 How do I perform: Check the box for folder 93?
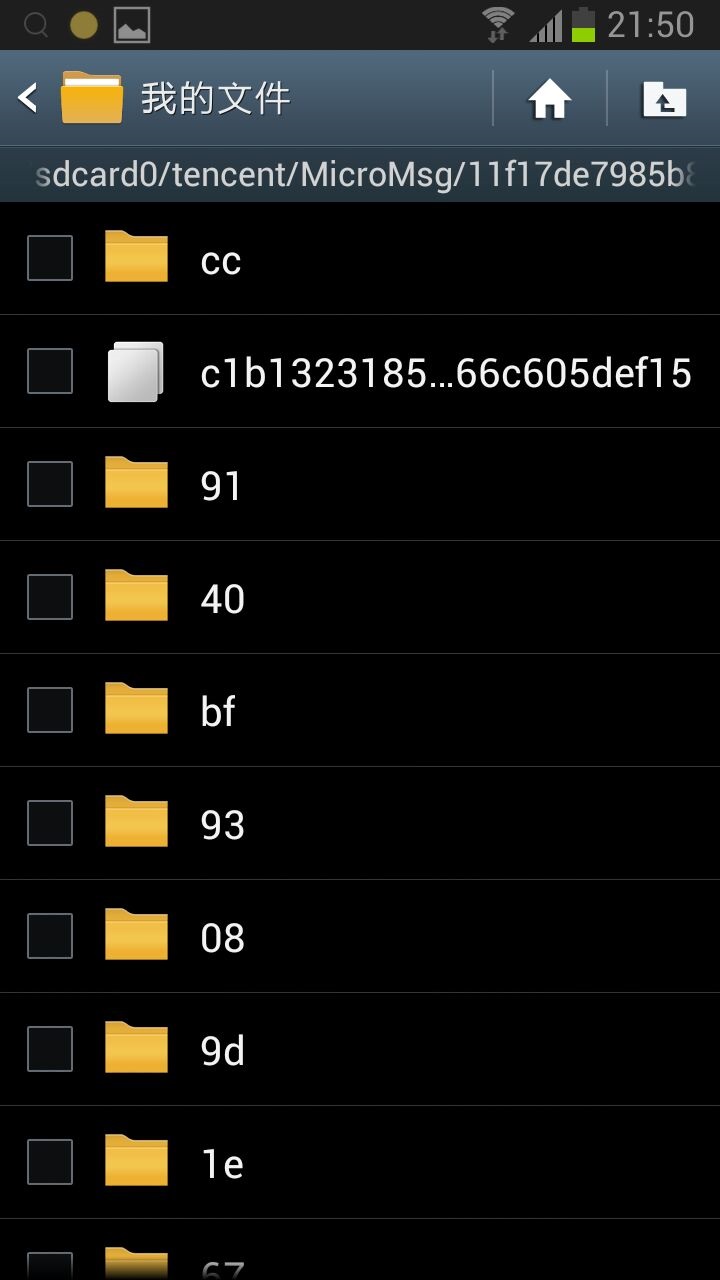[x=50, y=824]
